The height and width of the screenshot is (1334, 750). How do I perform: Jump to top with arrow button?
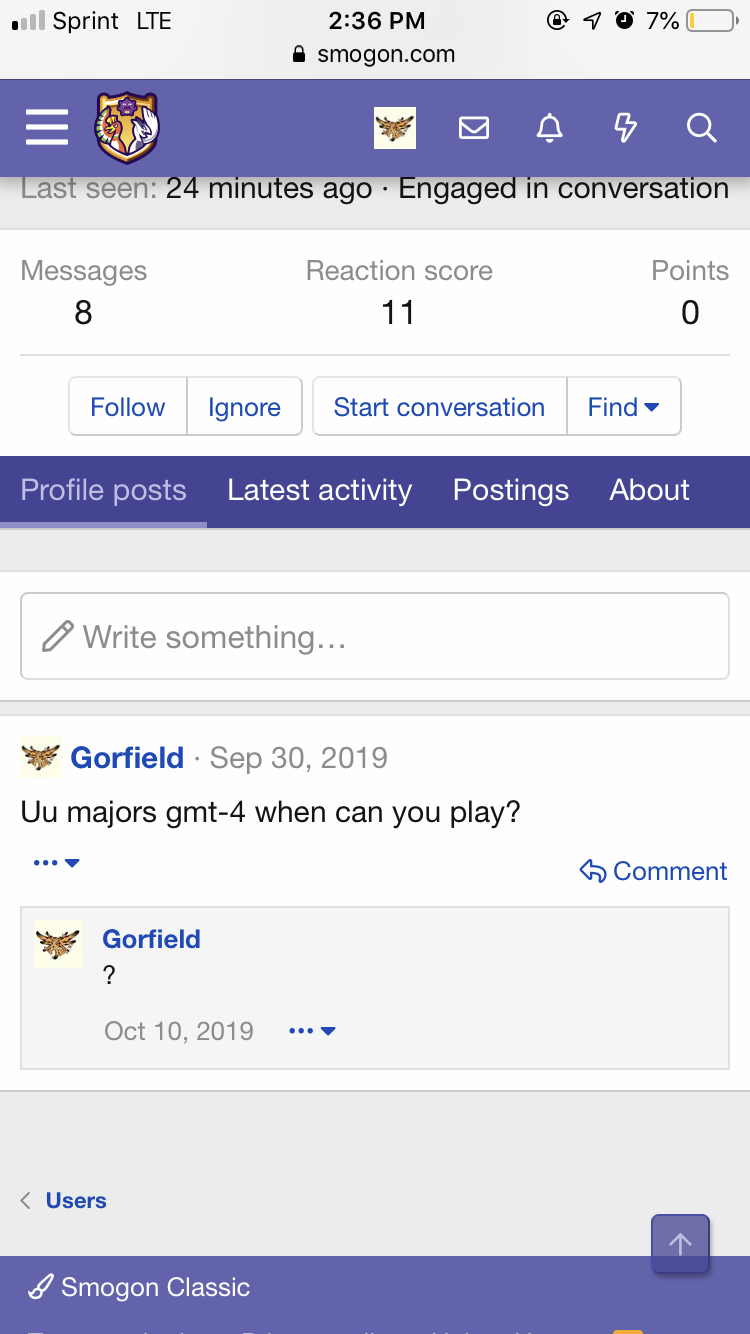pos(680,1244)
